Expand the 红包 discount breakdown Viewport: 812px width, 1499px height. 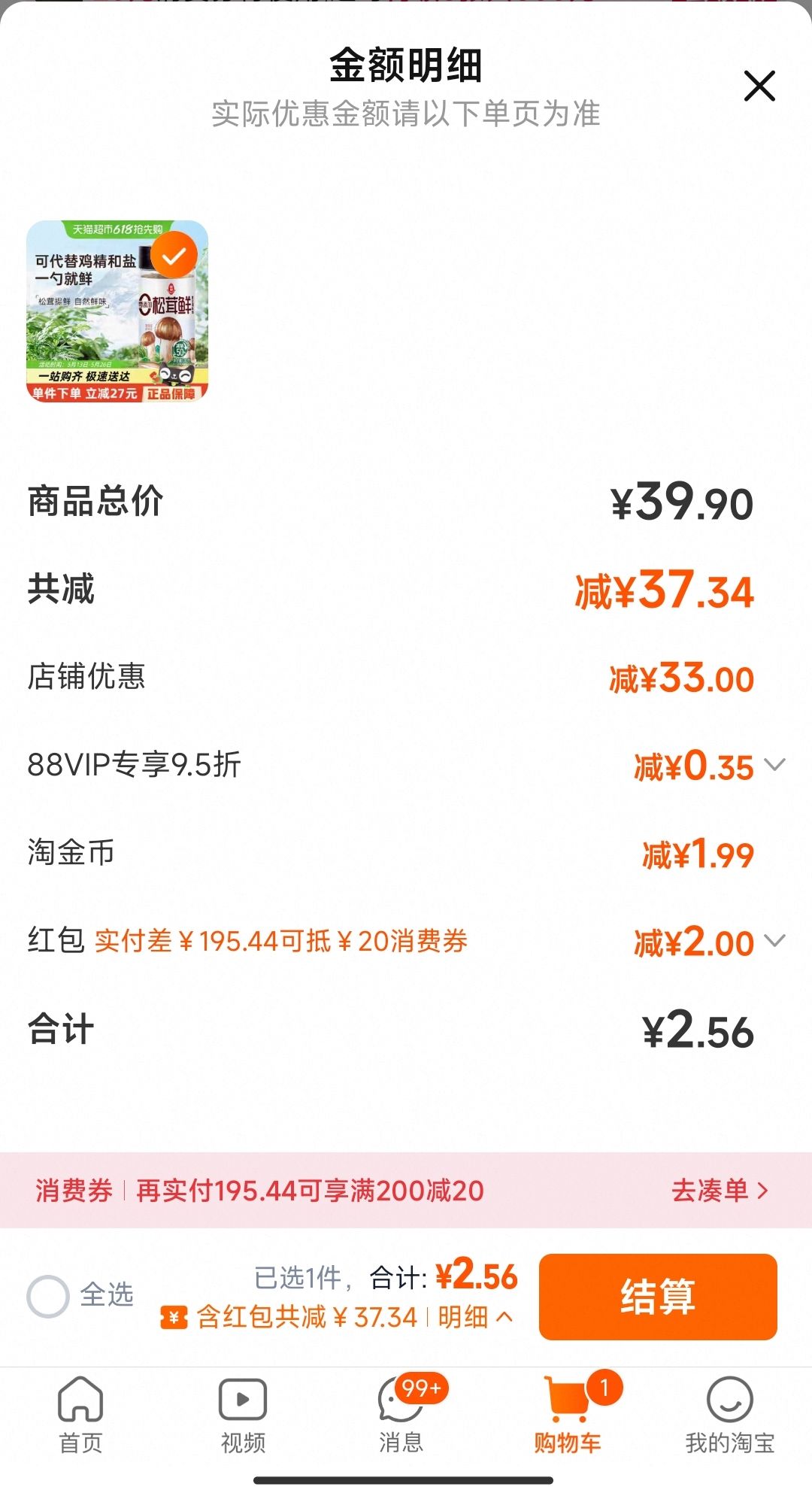coord(774,940)
